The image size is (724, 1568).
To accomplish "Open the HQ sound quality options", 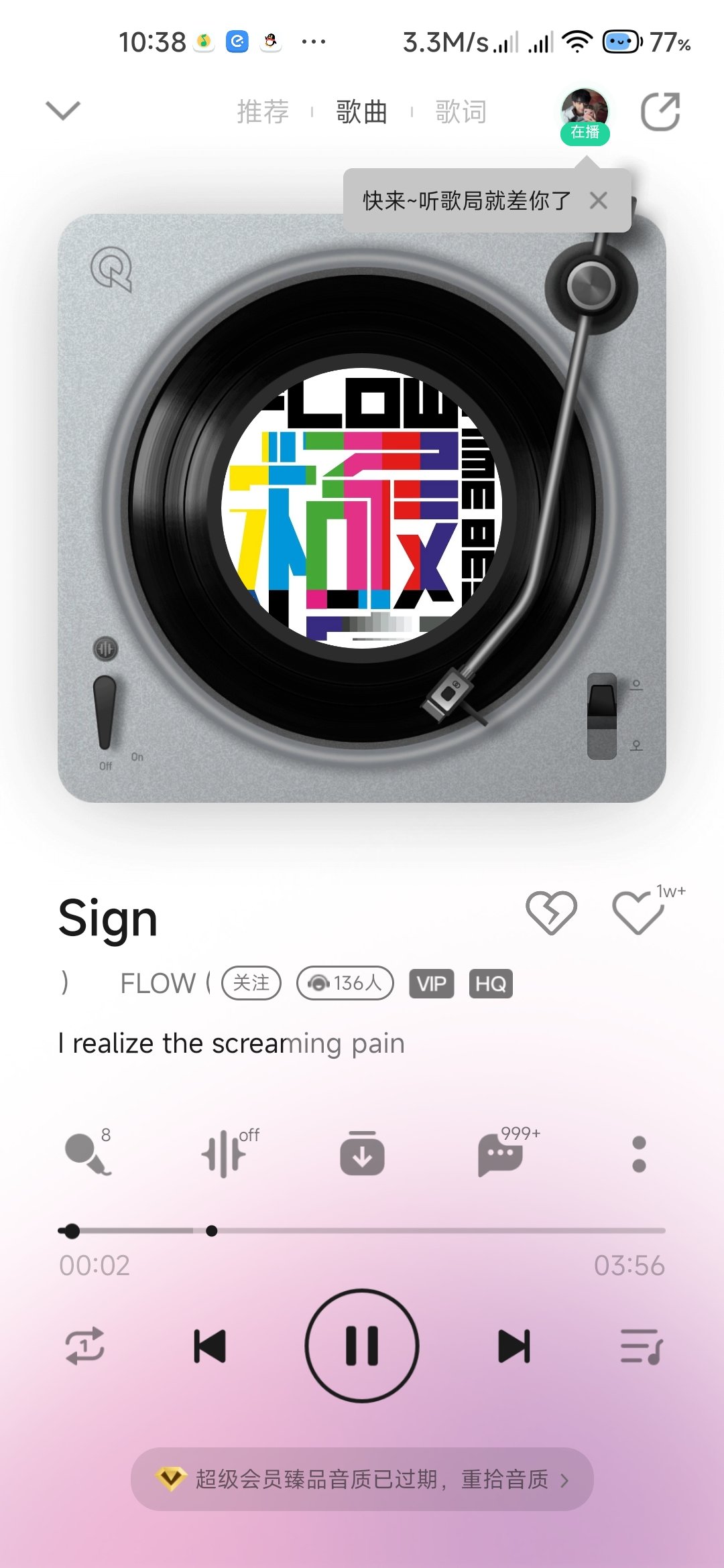I will 491,984.
